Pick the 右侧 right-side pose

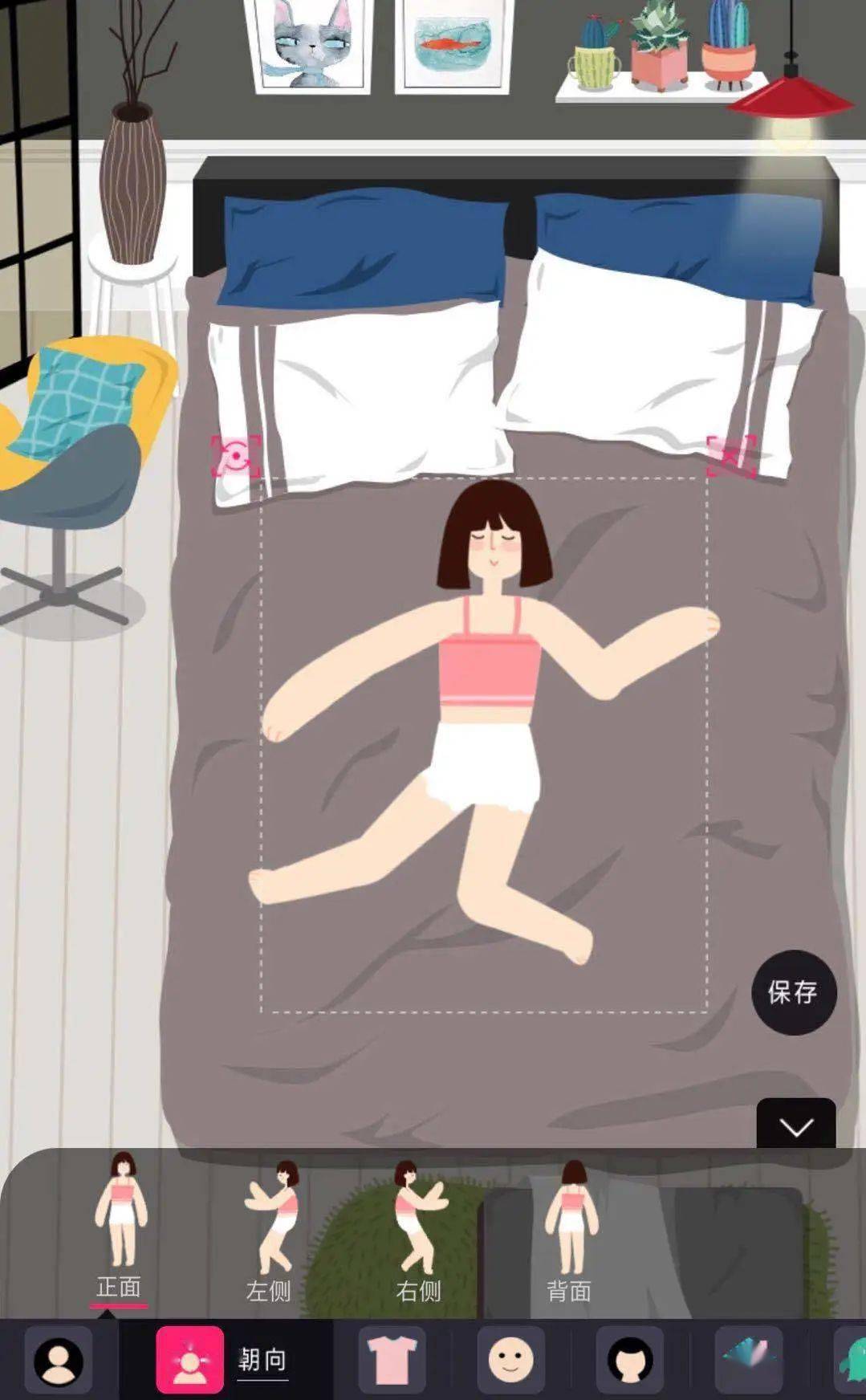[x=419, y=1228]
